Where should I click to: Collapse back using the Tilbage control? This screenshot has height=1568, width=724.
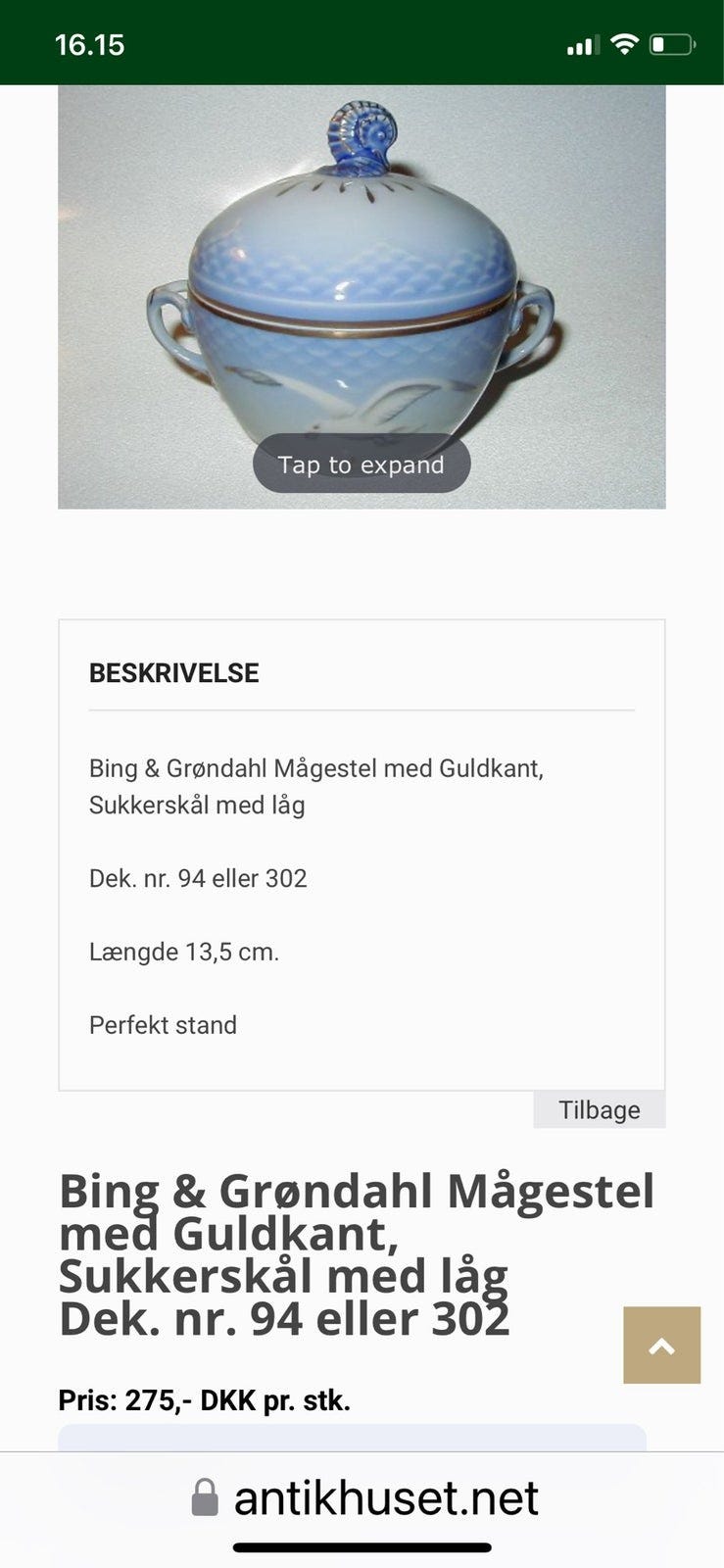click(598, 1109)
